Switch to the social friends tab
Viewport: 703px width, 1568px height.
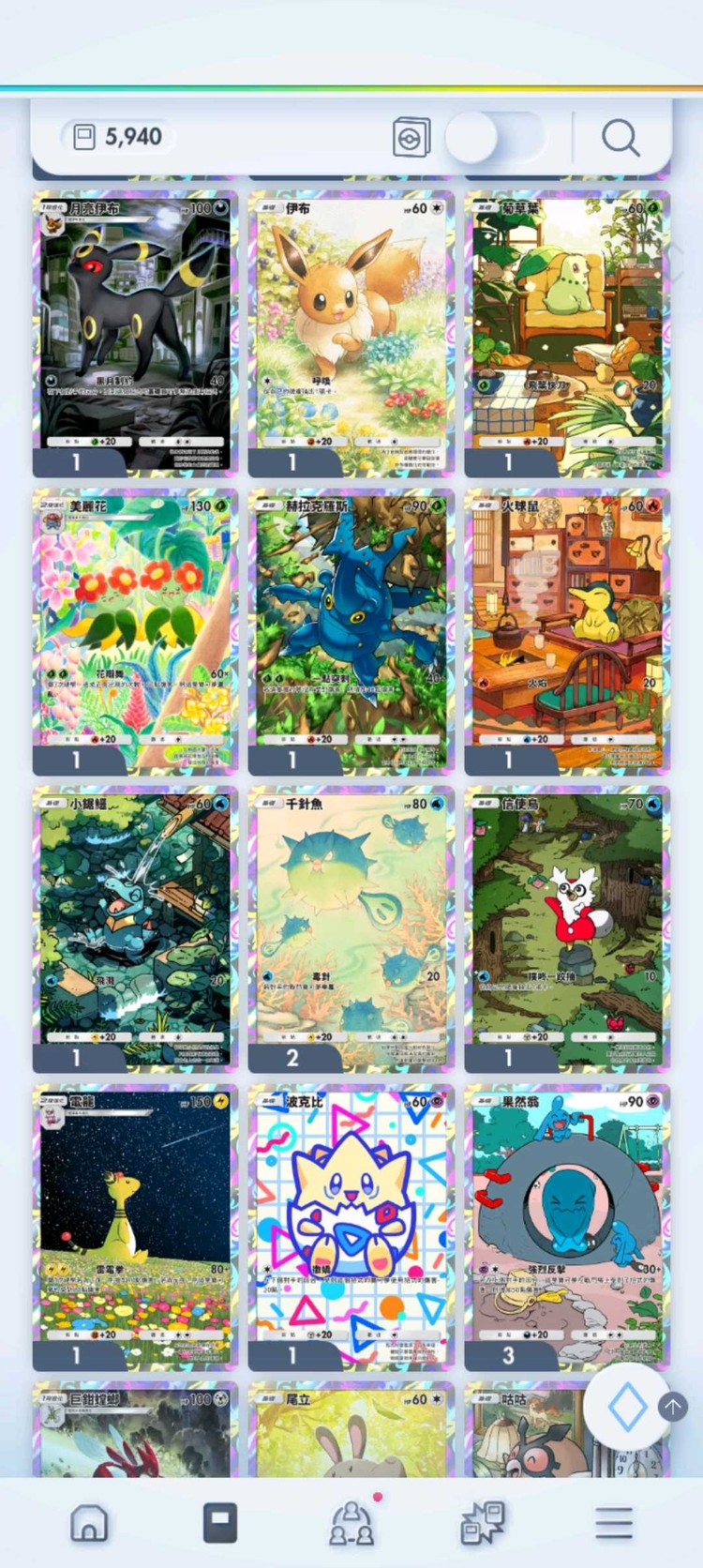point(351,1523)
